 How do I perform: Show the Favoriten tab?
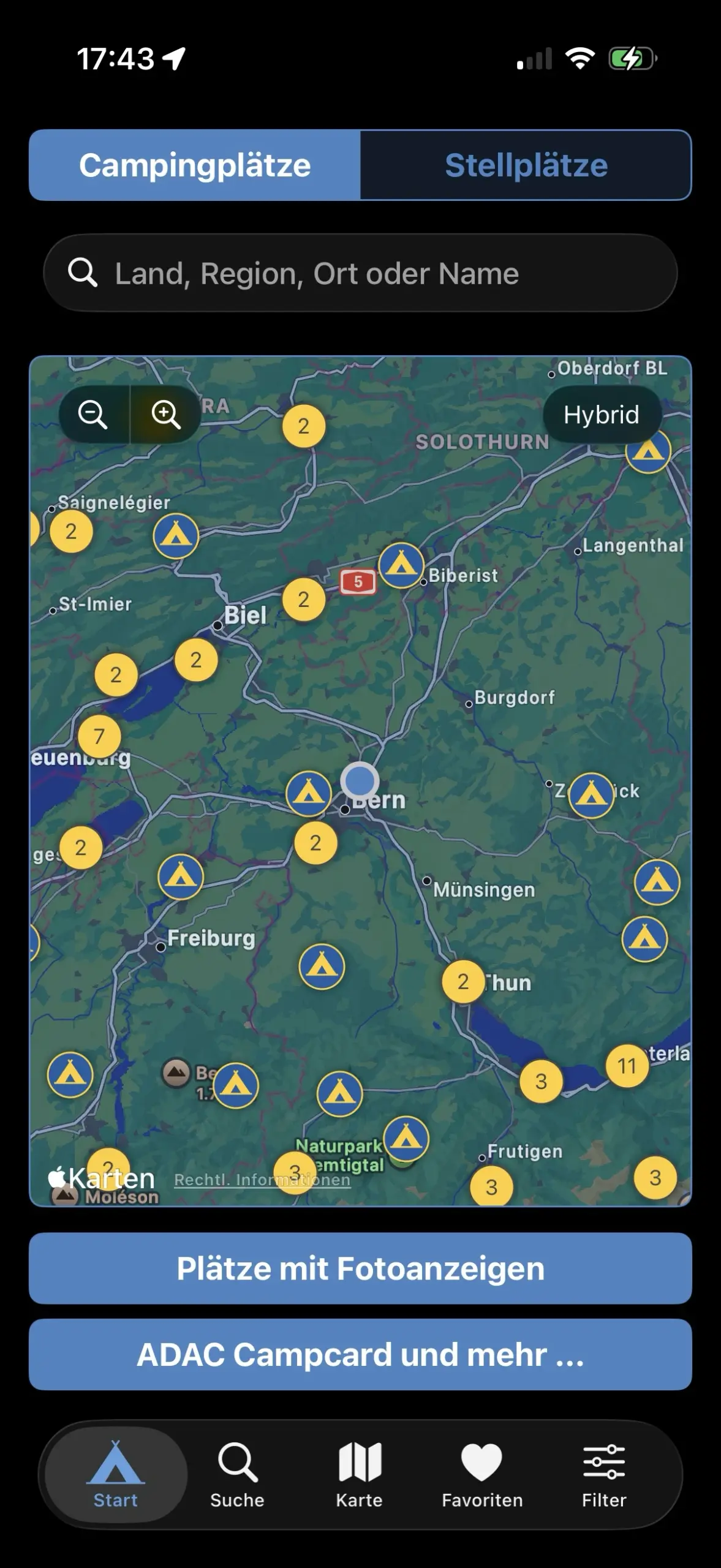click(x=482, y=1475)
